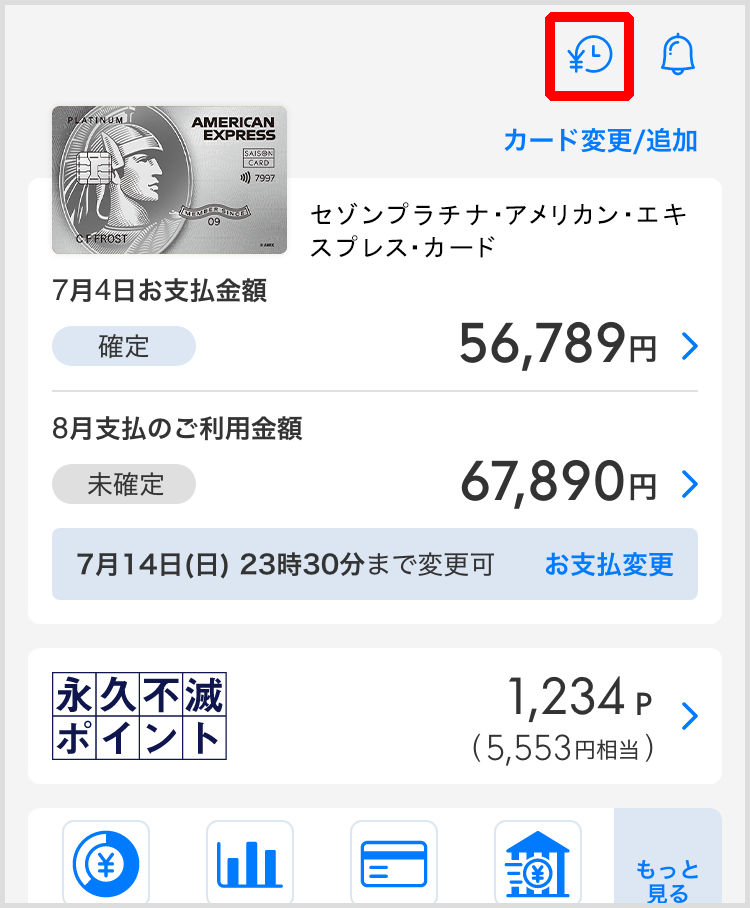This screenshot has width=750, height=908.
Task: Tap カード変更/追加 to change card
Action: pyautogui.click(x=600, y=141)
